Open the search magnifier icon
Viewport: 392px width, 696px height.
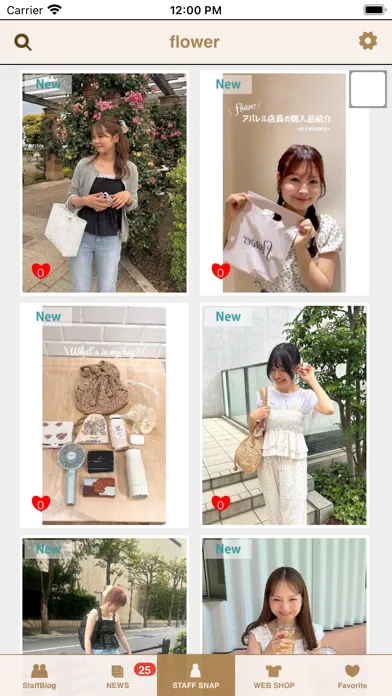(23, 42)
